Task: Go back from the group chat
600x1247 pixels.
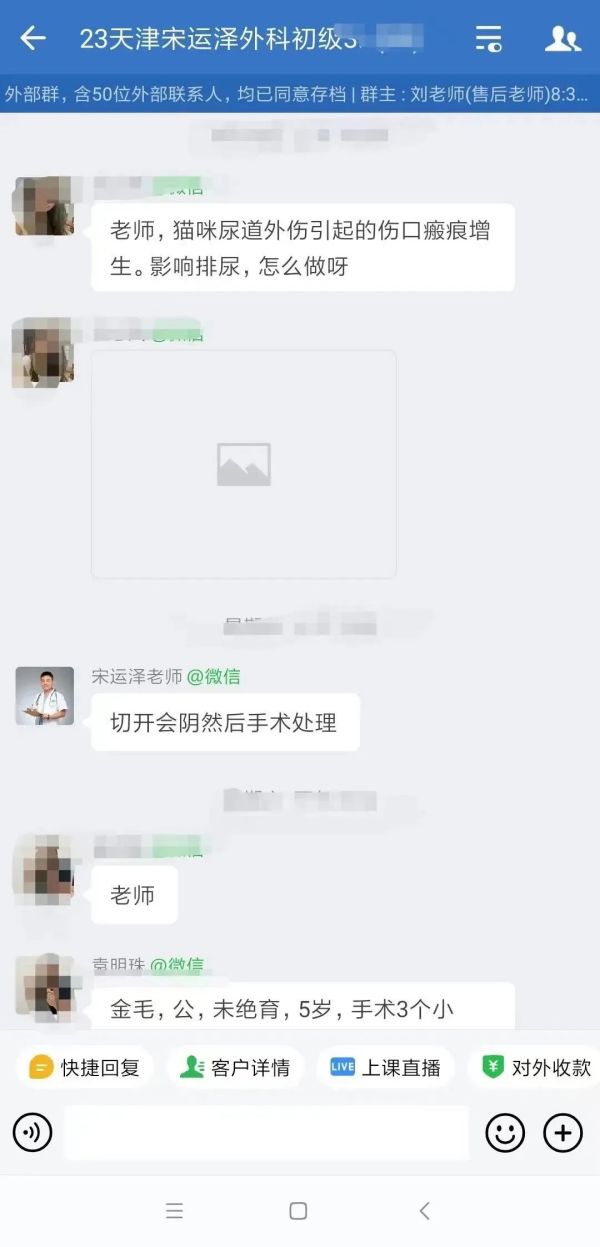Action: tap(33, 38)
